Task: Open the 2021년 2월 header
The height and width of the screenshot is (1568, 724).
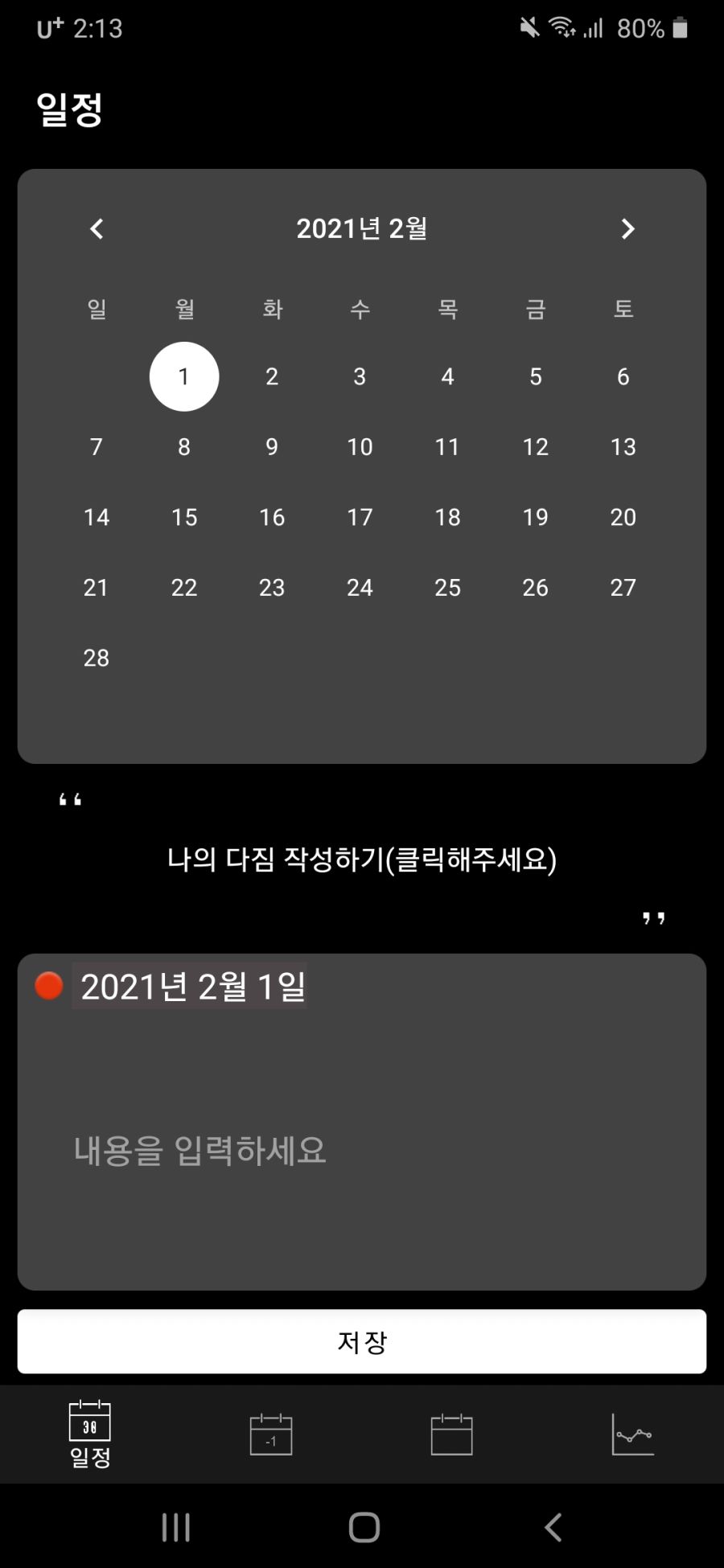Action: [362, 229]
